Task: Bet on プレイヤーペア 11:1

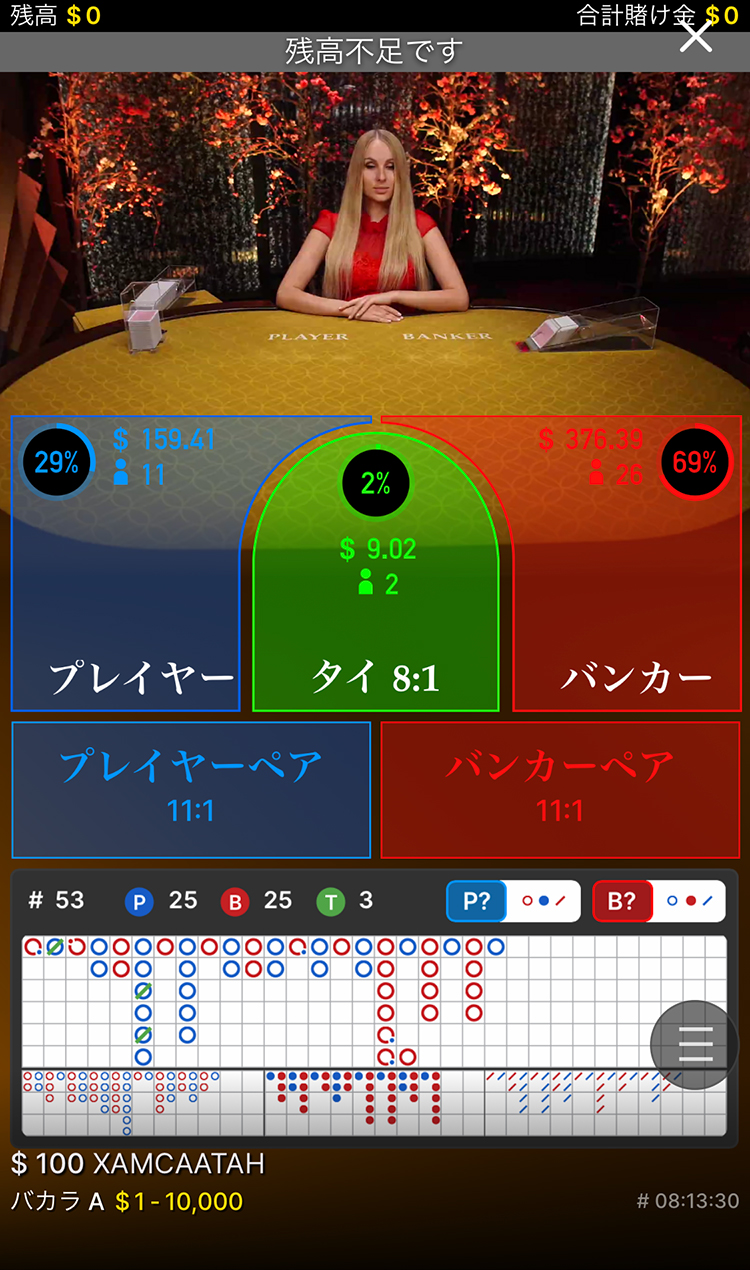Action: coord(191,790)
